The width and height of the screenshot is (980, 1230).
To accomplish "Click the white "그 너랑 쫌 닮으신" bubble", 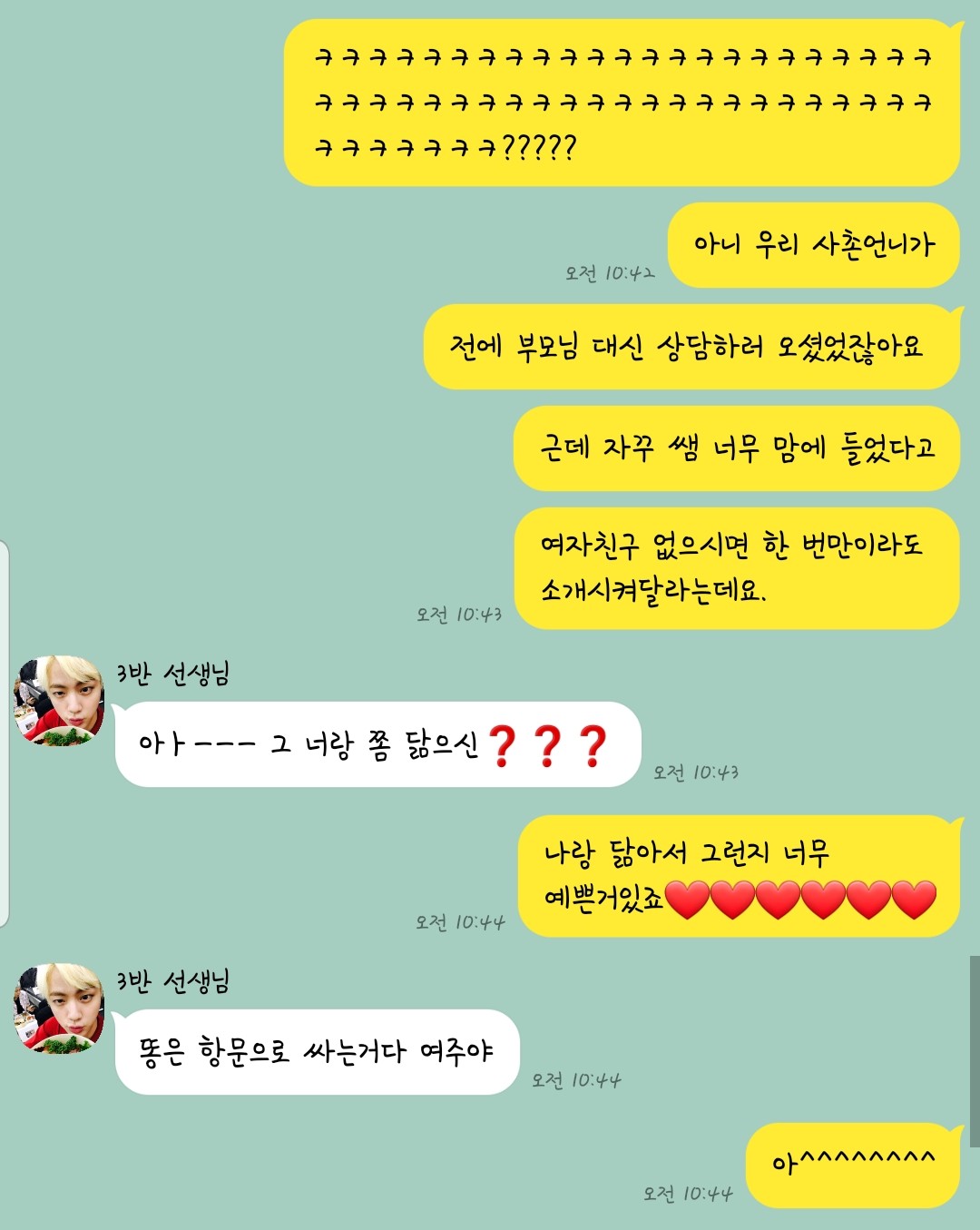I will tap(363, 746).
